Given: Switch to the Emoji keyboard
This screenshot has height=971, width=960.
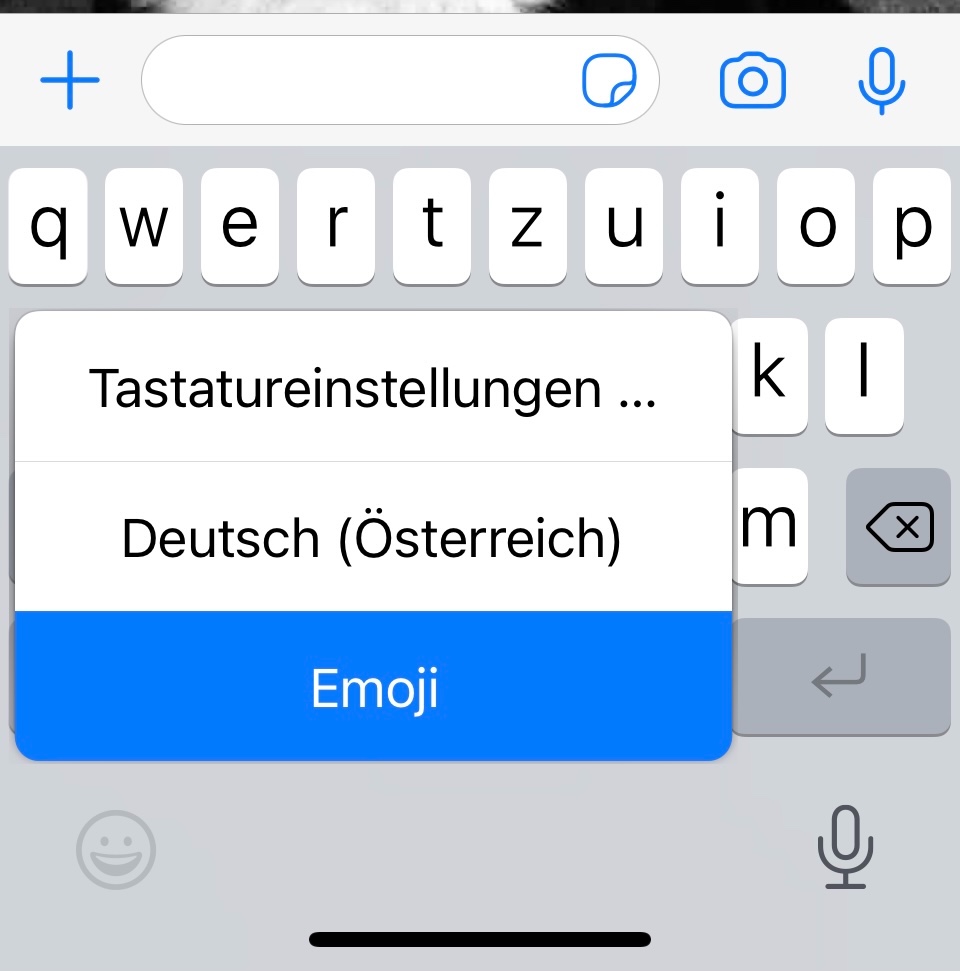Looking at the screenshot, I should coord(373,686).
